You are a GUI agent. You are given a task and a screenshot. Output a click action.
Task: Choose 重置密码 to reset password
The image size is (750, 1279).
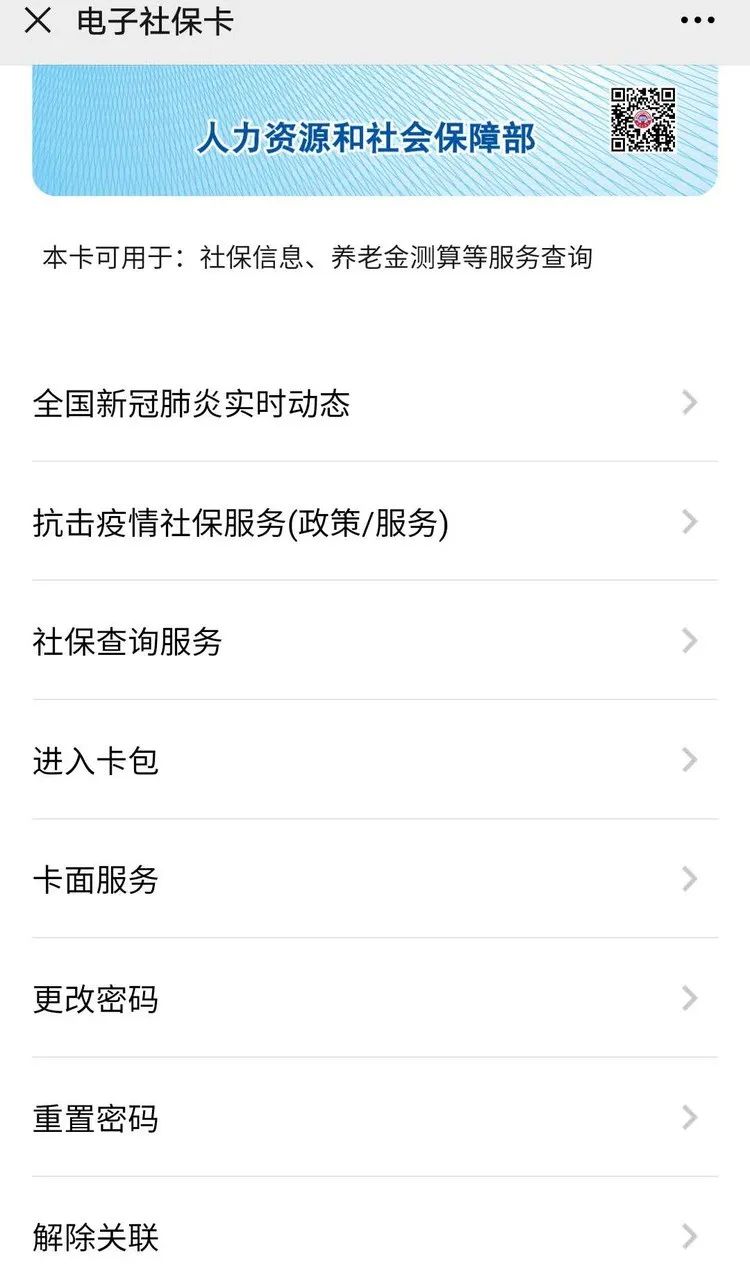375,1117
